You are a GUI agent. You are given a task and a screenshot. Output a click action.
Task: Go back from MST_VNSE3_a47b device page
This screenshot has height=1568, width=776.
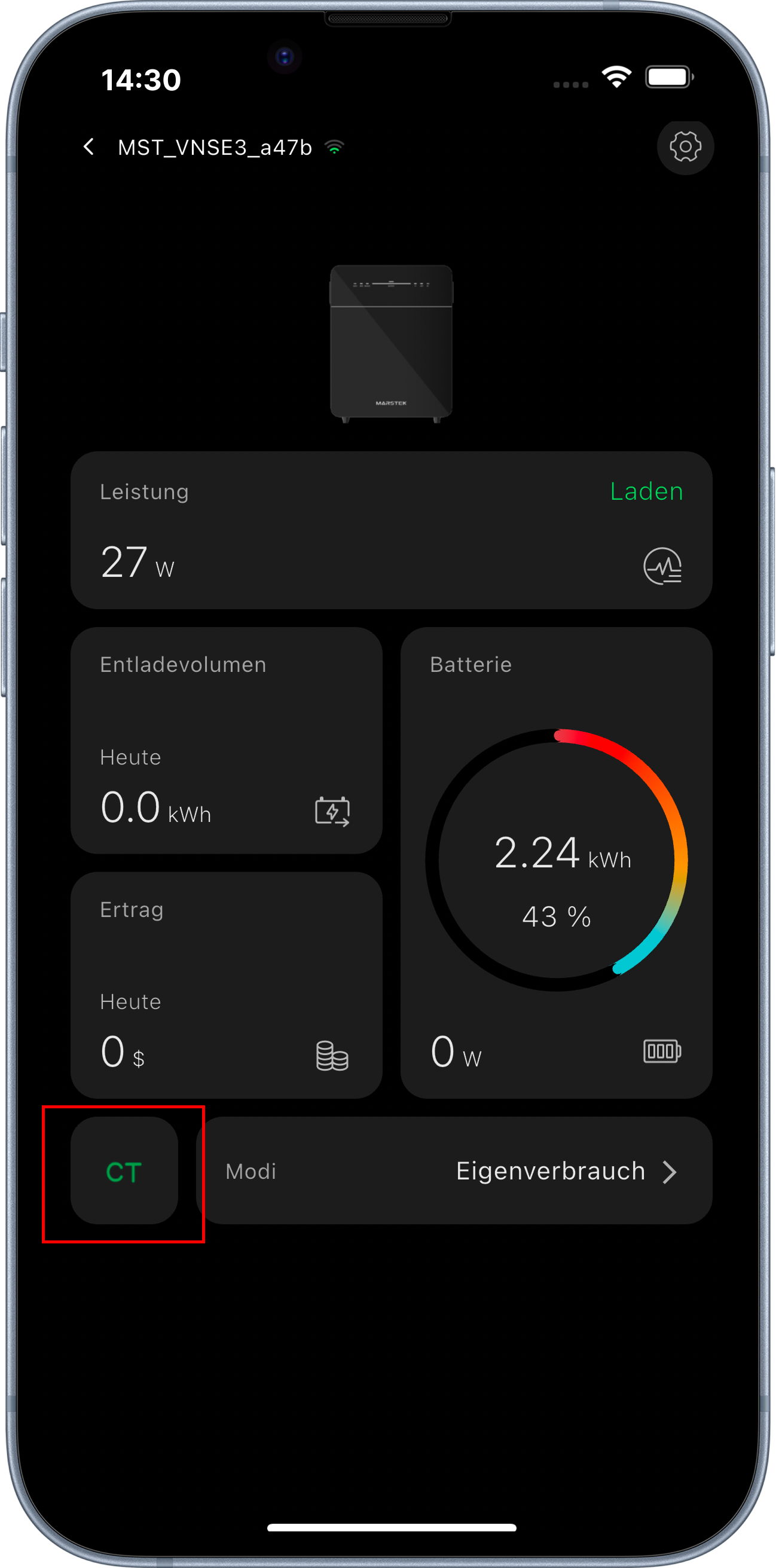(x=89, y=146)
